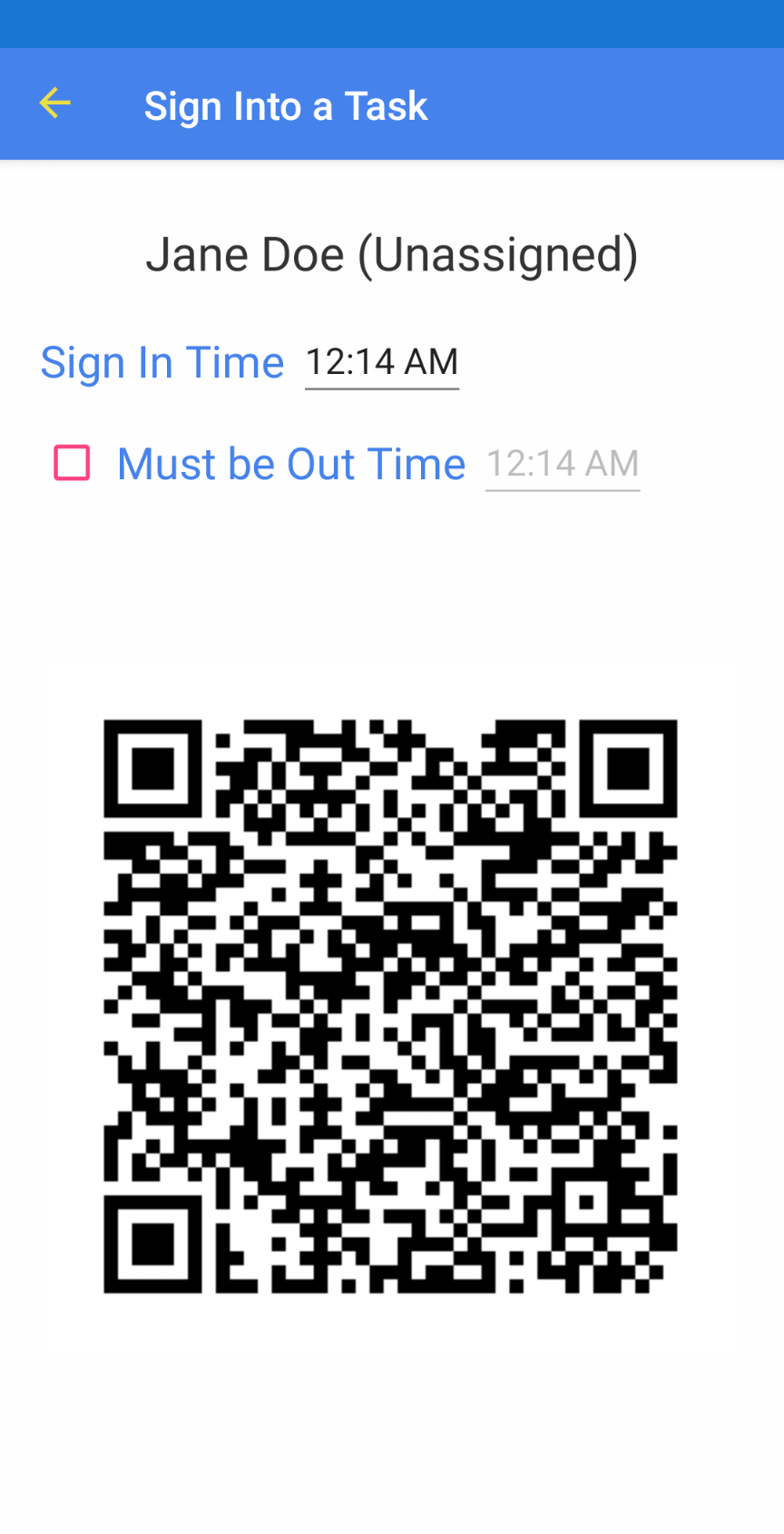Edit the Sign In Time field
784x1534 pixels.
pyautogui.click(x=382, y=363)
